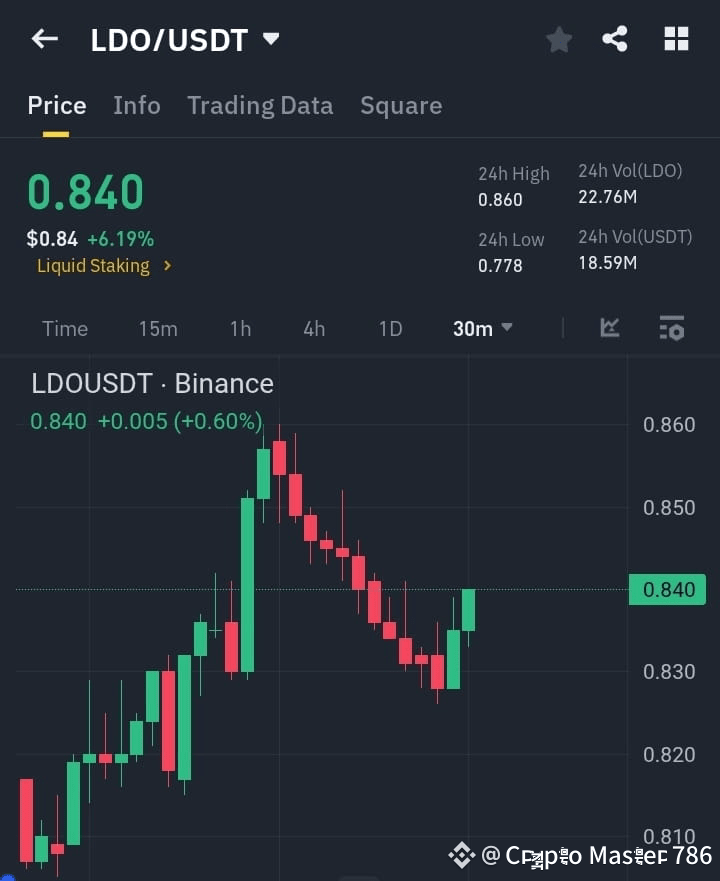Switch to line chart view
720x881 pixels.
[609, 328]
